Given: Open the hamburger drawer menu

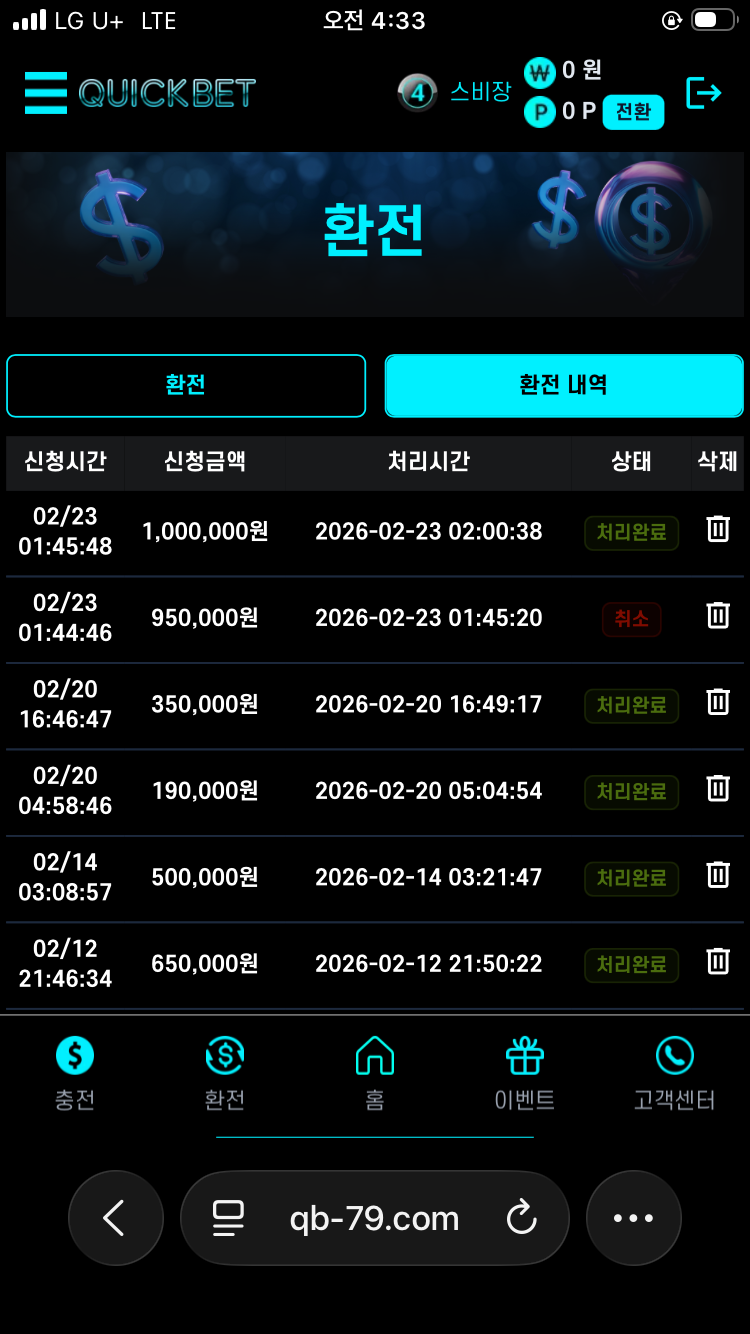Looking at the screenshot, I should click(x=46, y=93).
